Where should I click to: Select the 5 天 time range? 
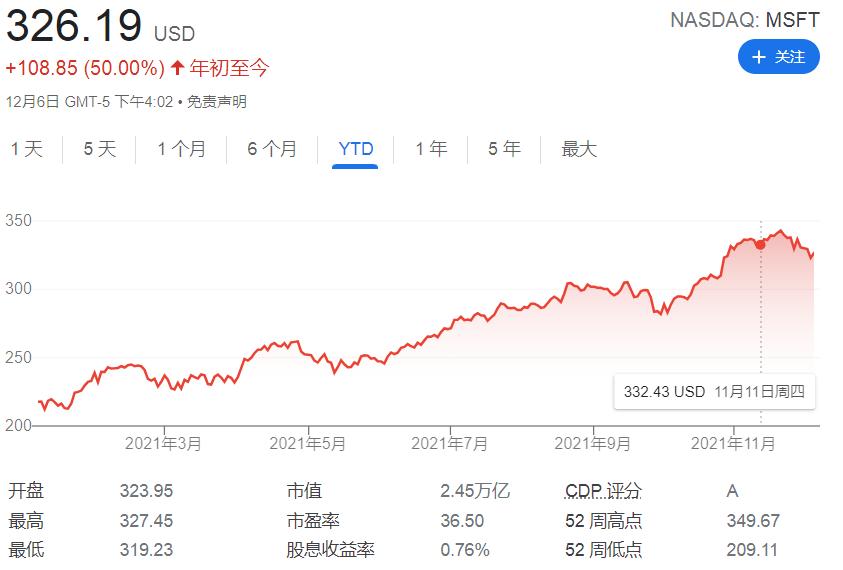100,149
